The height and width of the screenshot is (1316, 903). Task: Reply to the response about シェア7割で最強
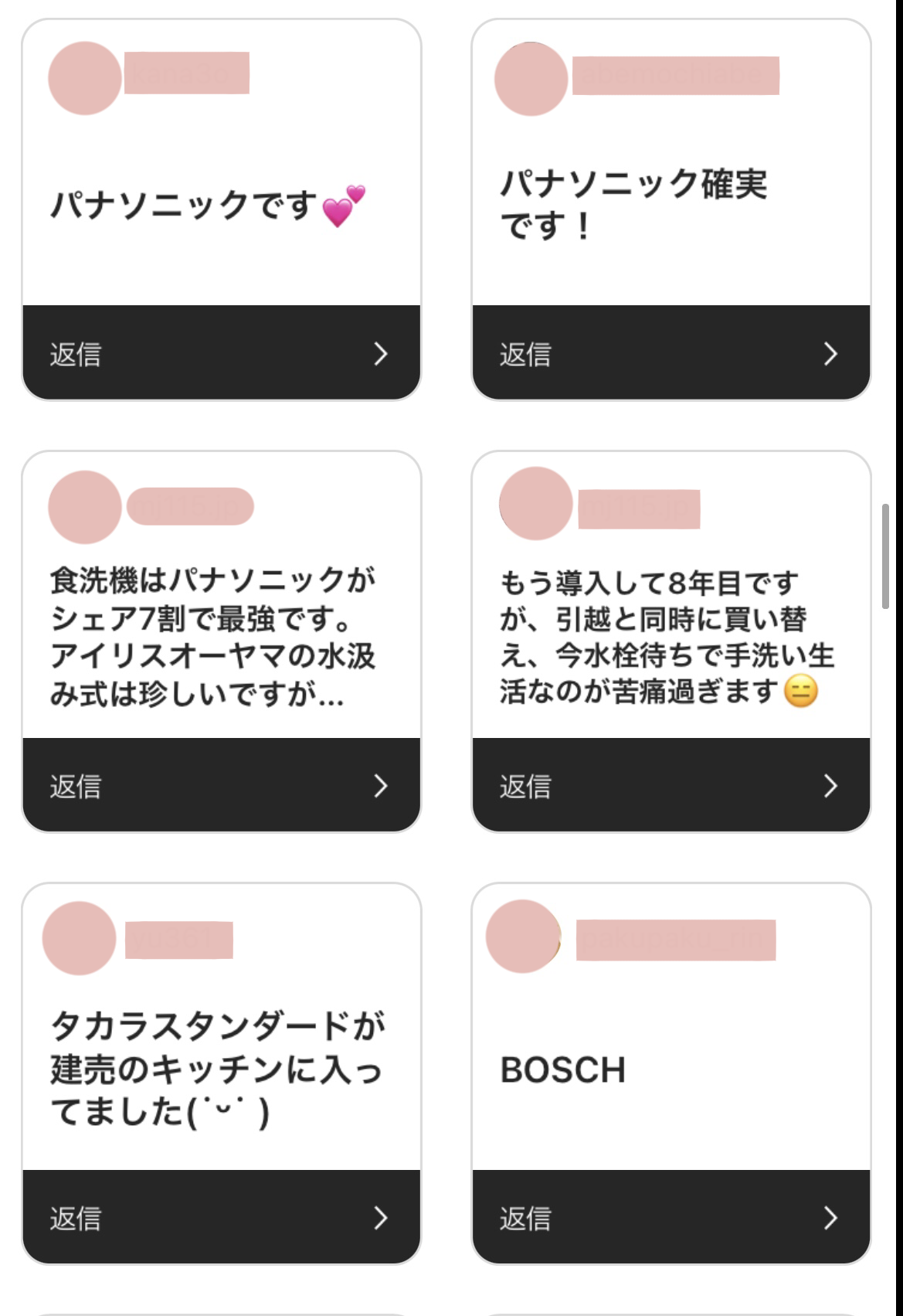[x=221, y=785]
